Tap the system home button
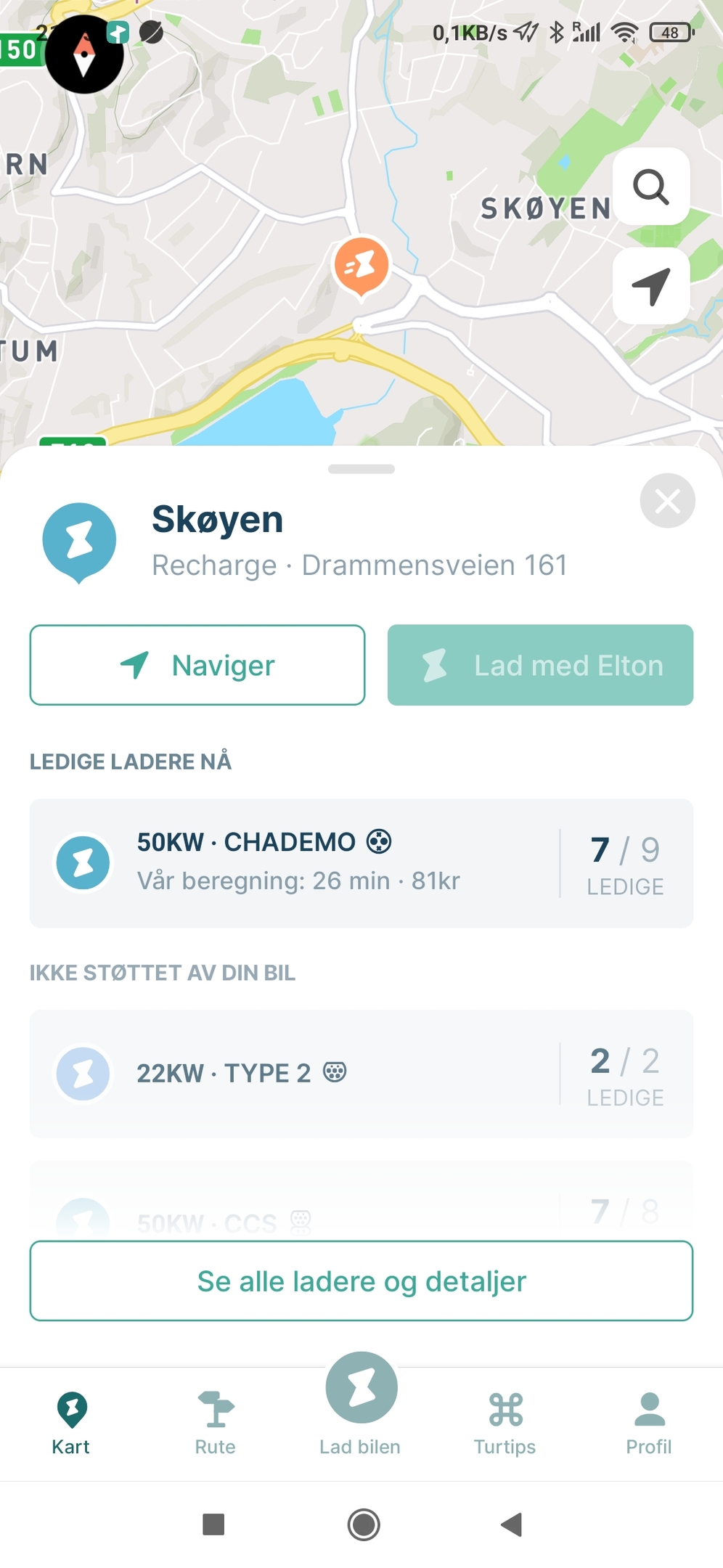The image size is (723, 1568). point(364,1524)
